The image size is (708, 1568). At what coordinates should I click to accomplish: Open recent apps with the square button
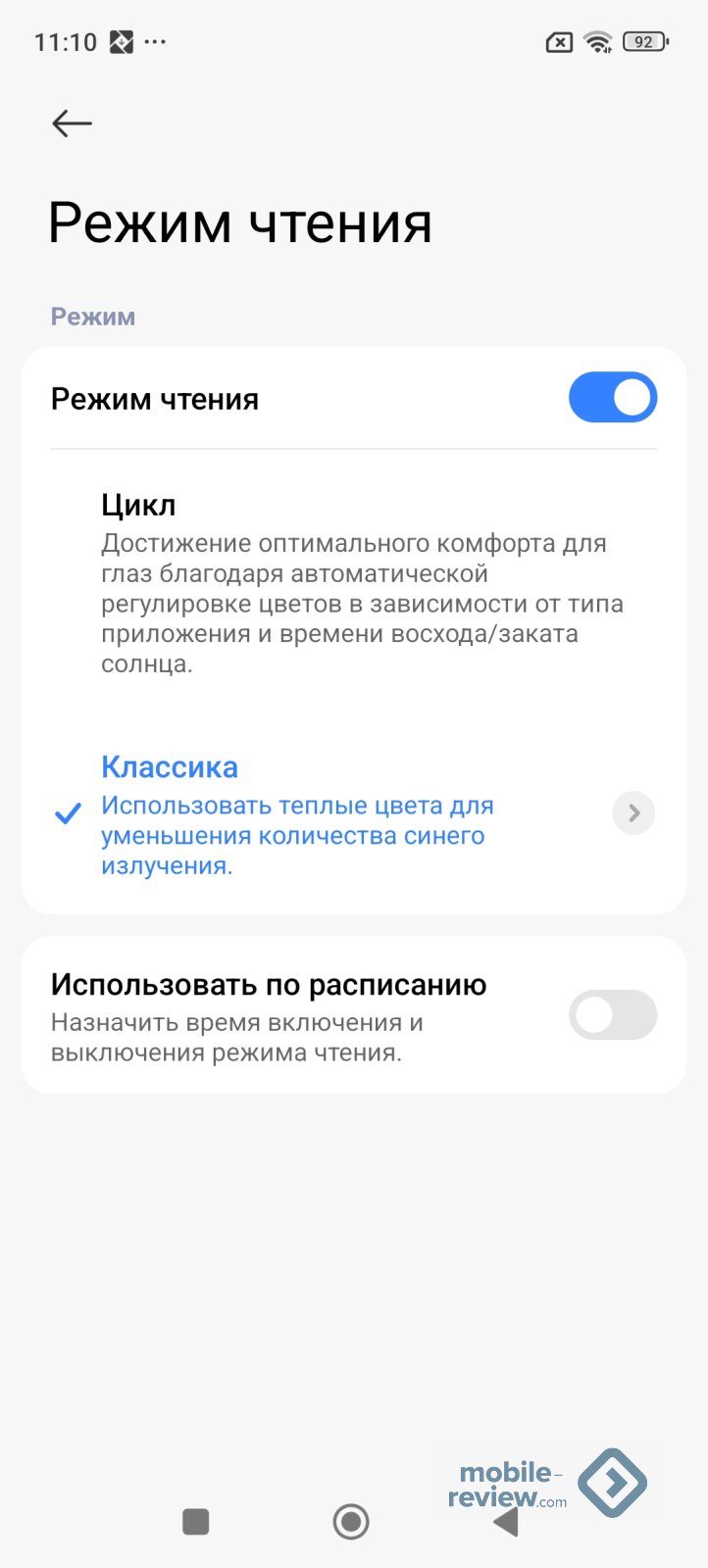coord(196,1522)
